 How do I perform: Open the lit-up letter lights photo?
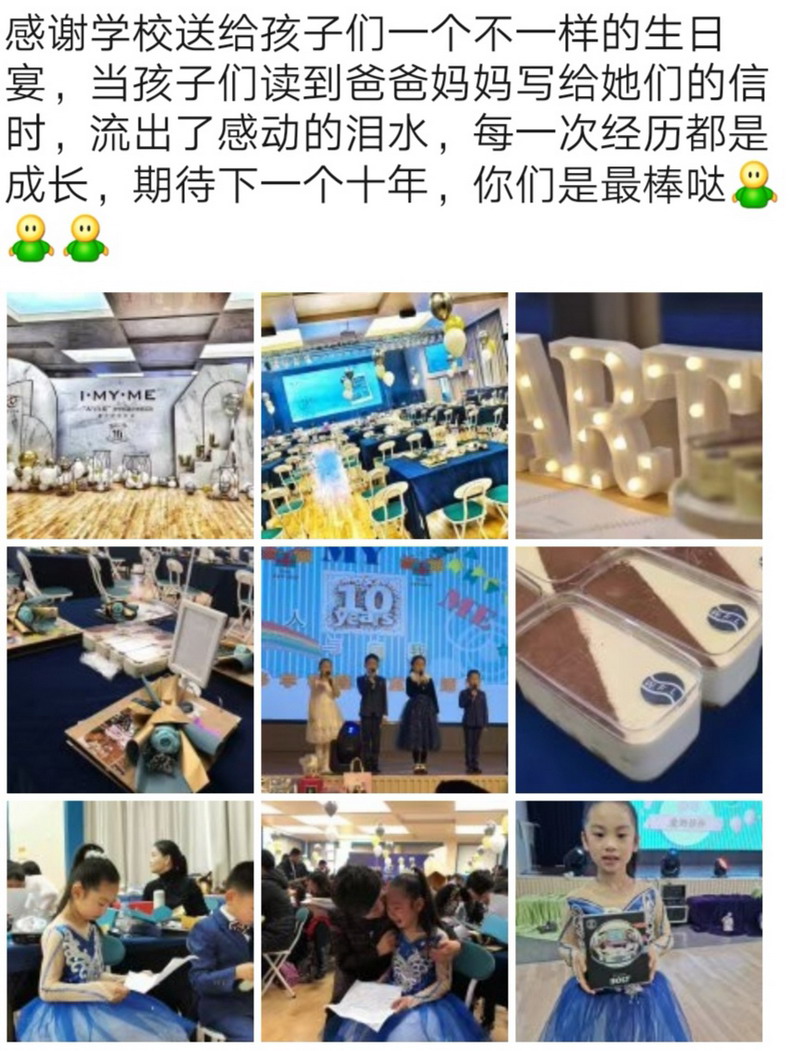(639, 415)
